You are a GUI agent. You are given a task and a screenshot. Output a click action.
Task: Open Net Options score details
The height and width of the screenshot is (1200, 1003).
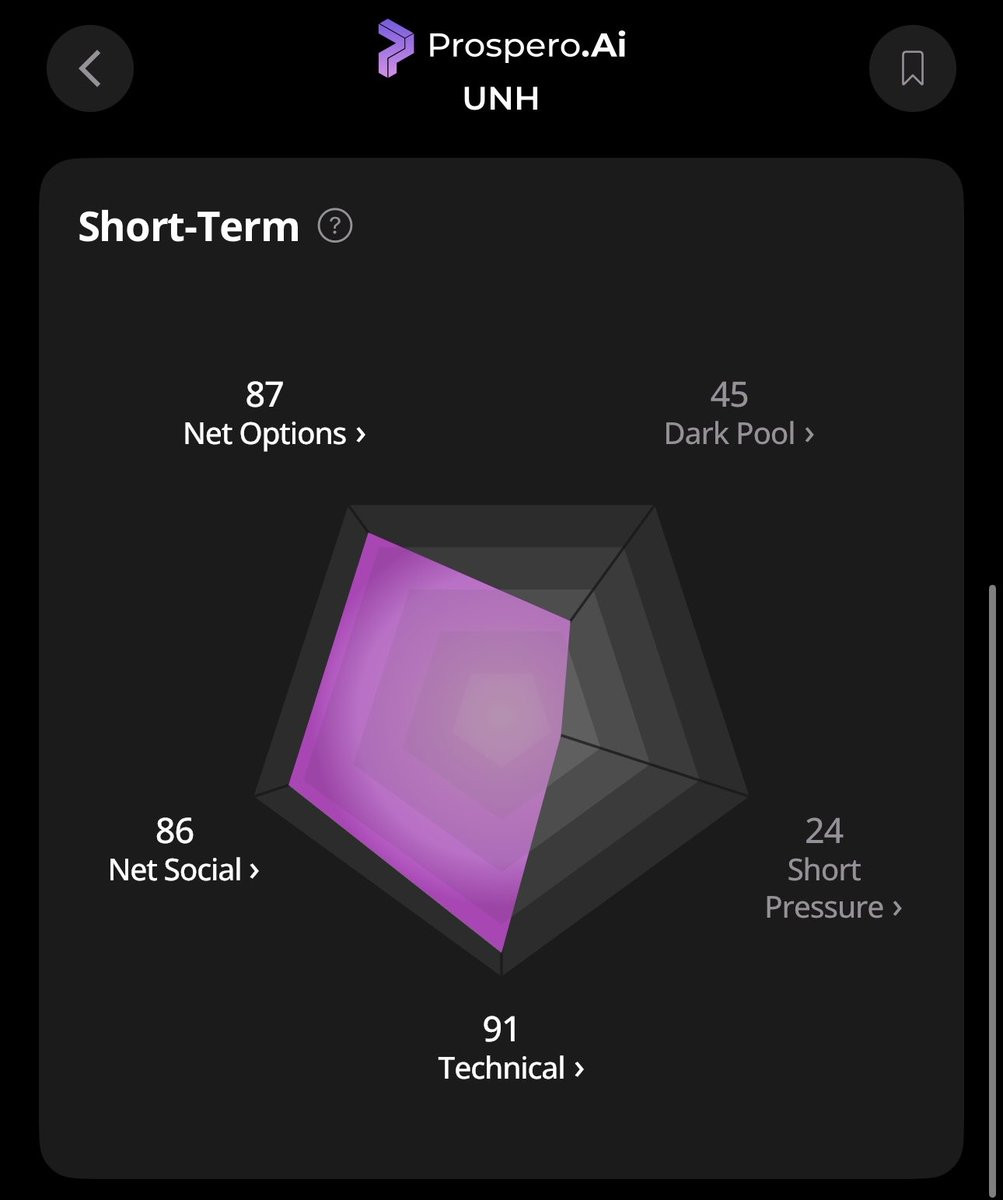[274, 434]
